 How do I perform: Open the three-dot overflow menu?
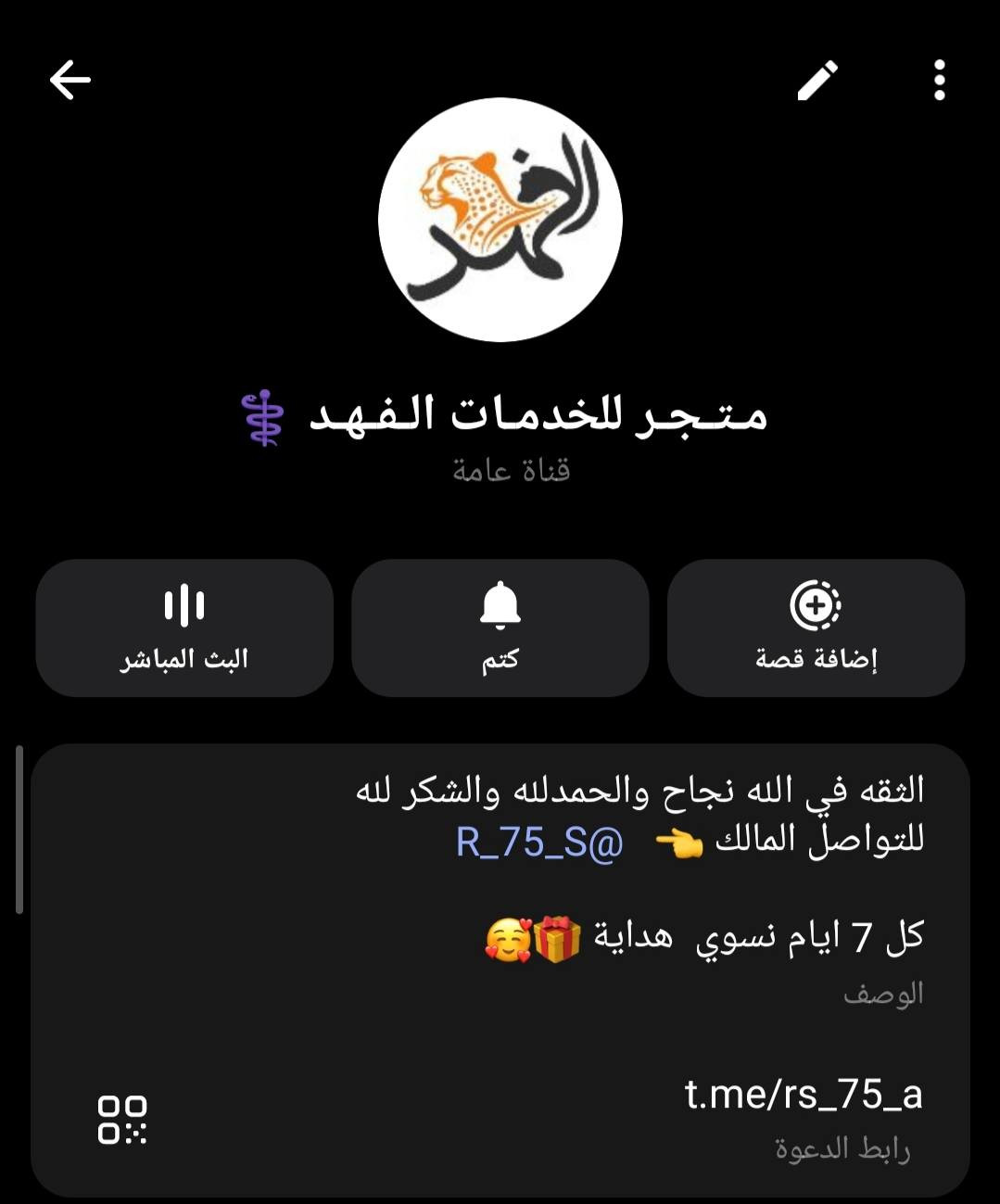pos(939,81)
